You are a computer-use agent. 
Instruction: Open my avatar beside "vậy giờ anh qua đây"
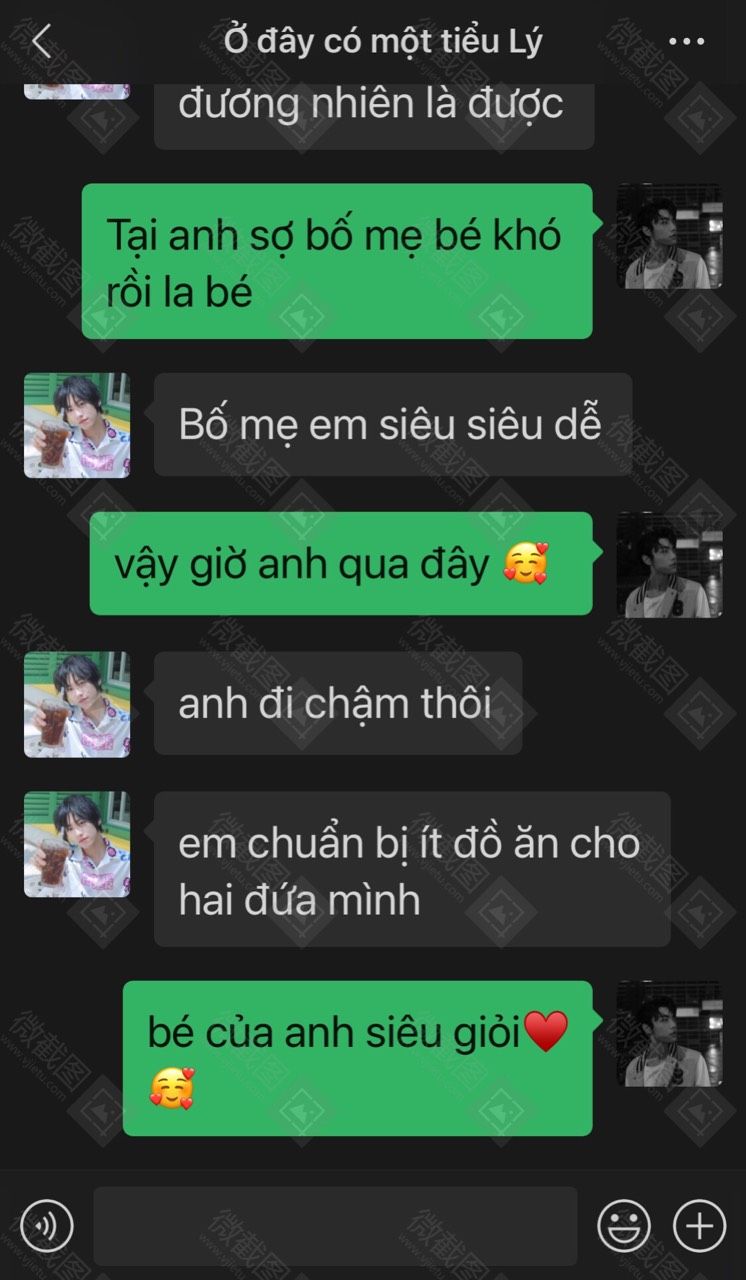[x=669, y=564]
